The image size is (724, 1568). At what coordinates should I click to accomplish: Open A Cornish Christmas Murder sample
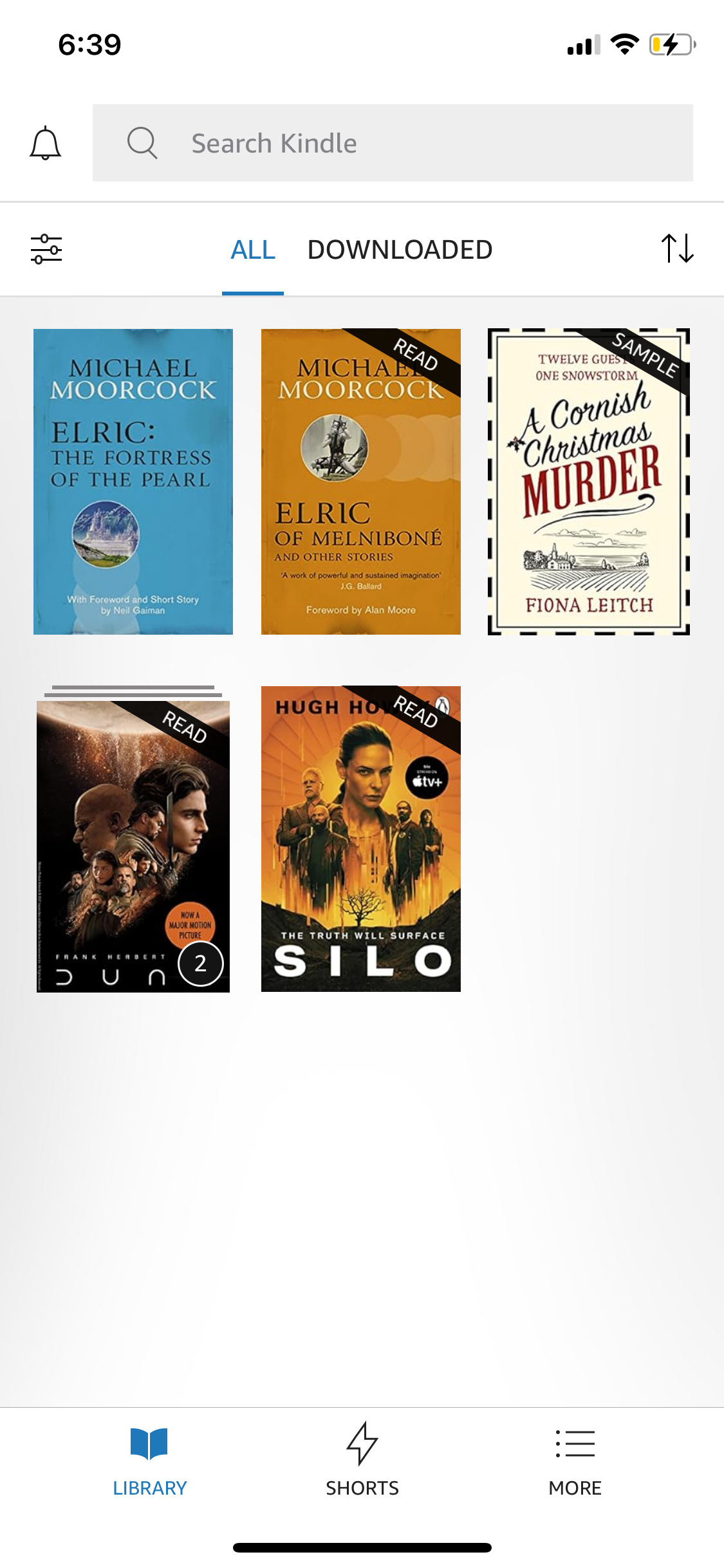pyautogui.click(x=588, y=481)
